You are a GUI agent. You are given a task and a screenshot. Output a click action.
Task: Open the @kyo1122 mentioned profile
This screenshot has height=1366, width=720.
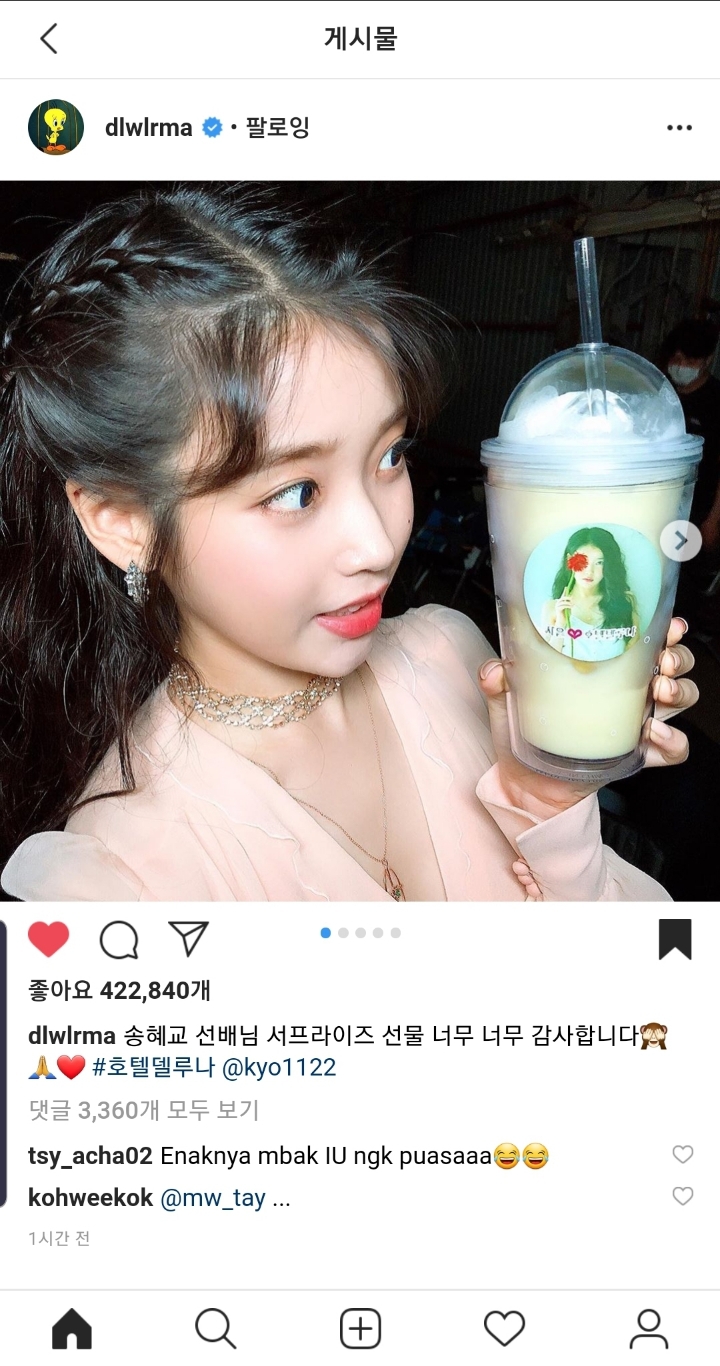point(278,1067)
